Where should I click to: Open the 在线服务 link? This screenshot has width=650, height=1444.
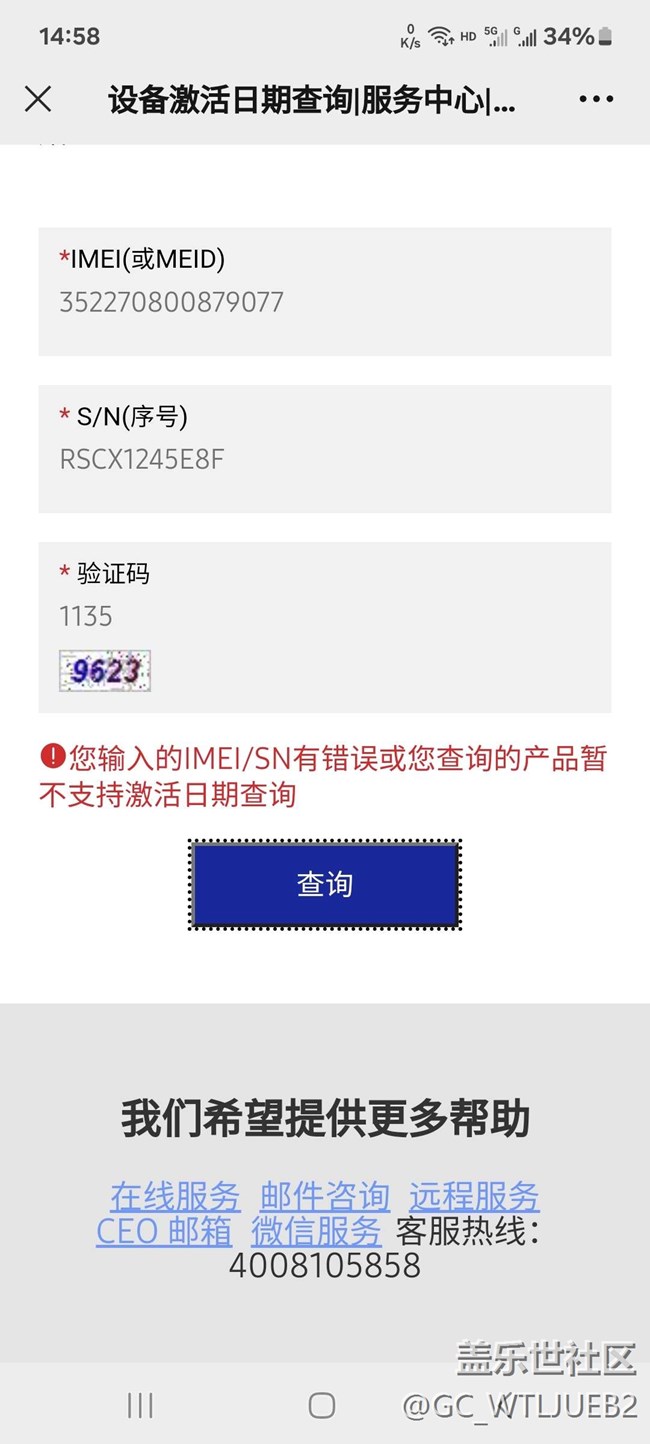[x=175, y=1196]
